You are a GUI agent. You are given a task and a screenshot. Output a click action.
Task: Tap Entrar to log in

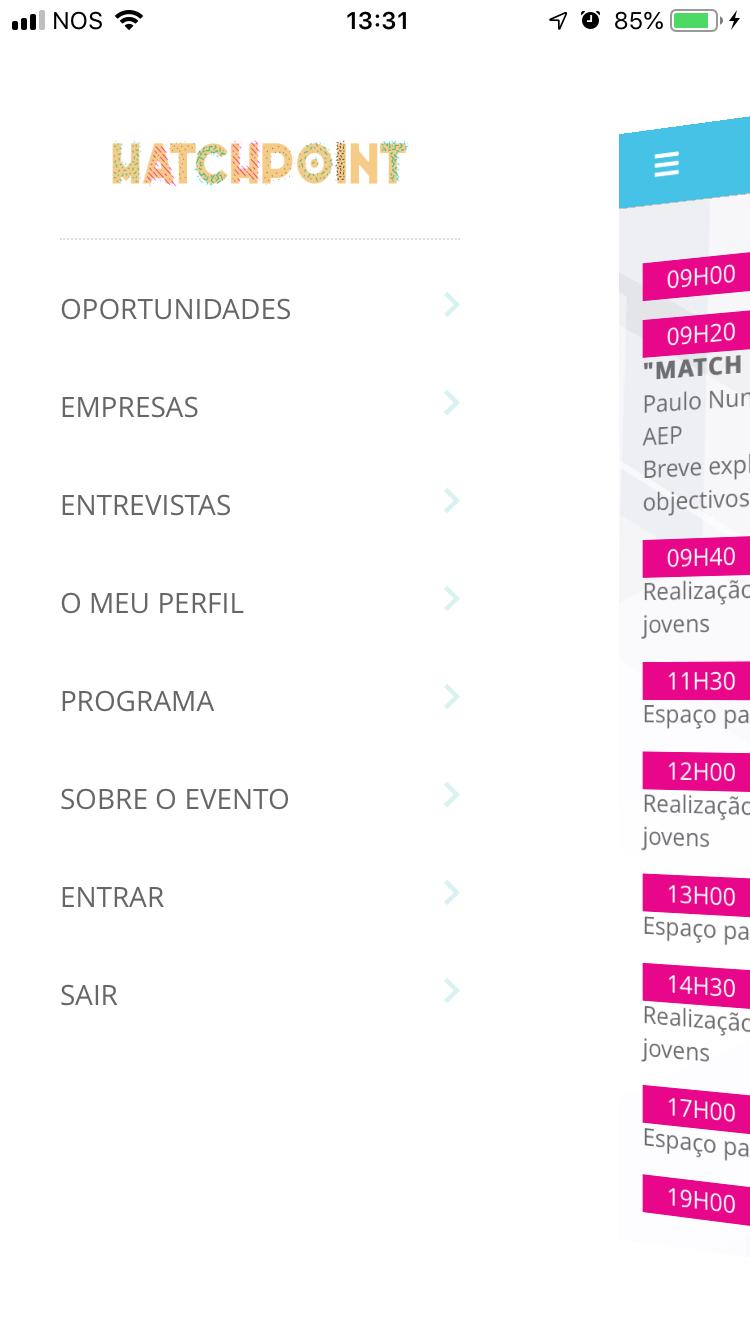[x=260, y=897]
